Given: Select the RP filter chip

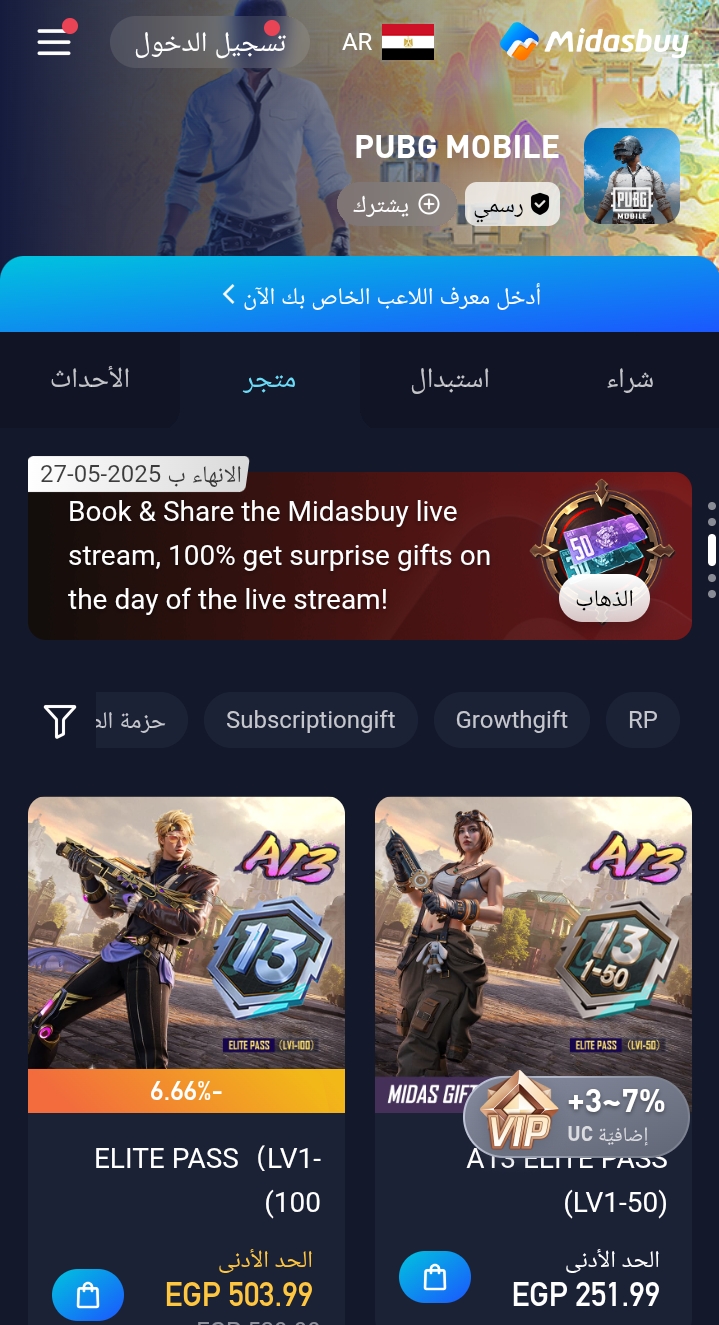Looking at the screenshot, I should point(642,720).
